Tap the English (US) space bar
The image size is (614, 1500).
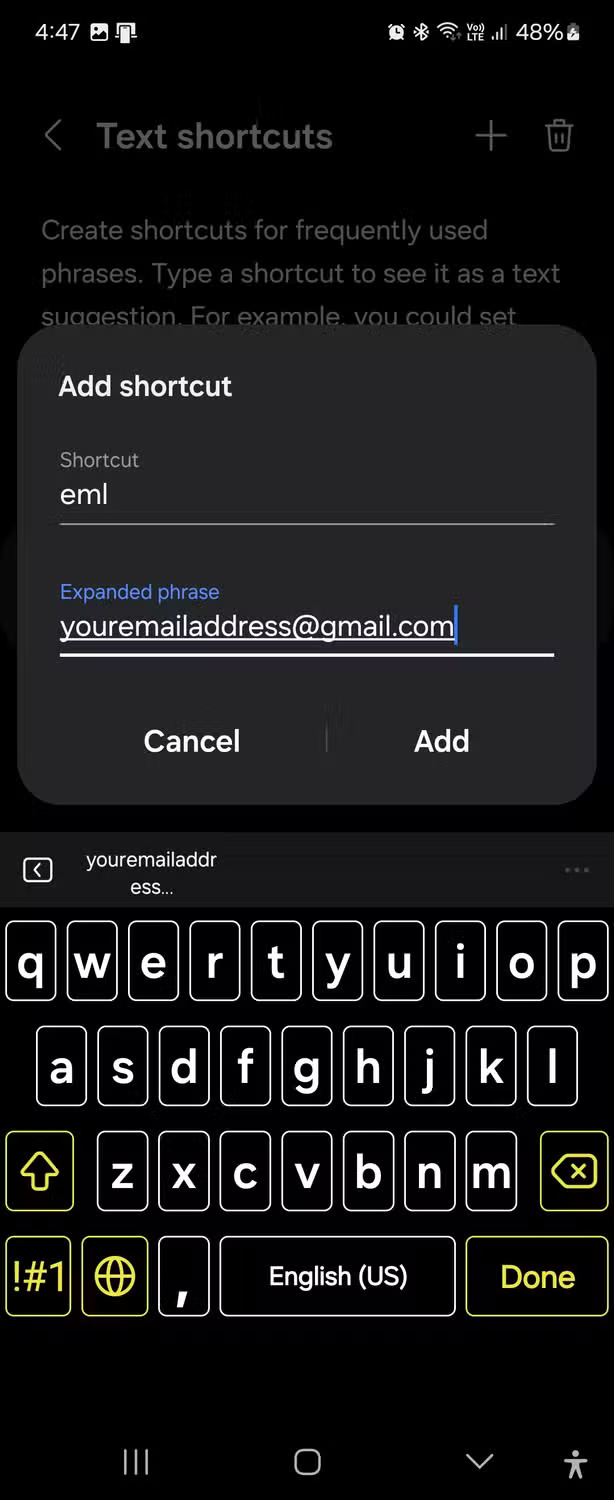click(x=337, y=1276)
